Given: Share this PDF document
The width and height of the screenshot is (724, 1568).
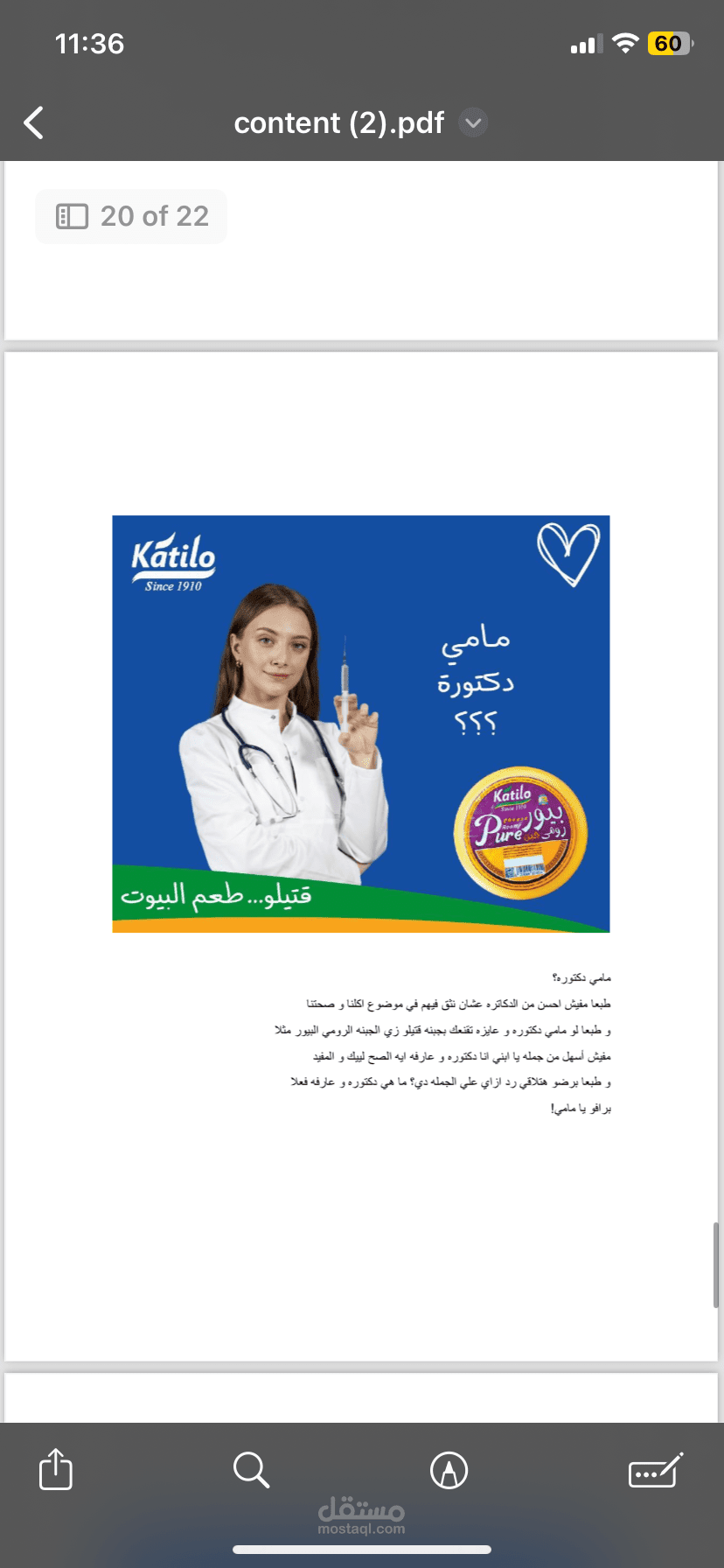Looking at the screenshot, I should (x=56, y=1469).
